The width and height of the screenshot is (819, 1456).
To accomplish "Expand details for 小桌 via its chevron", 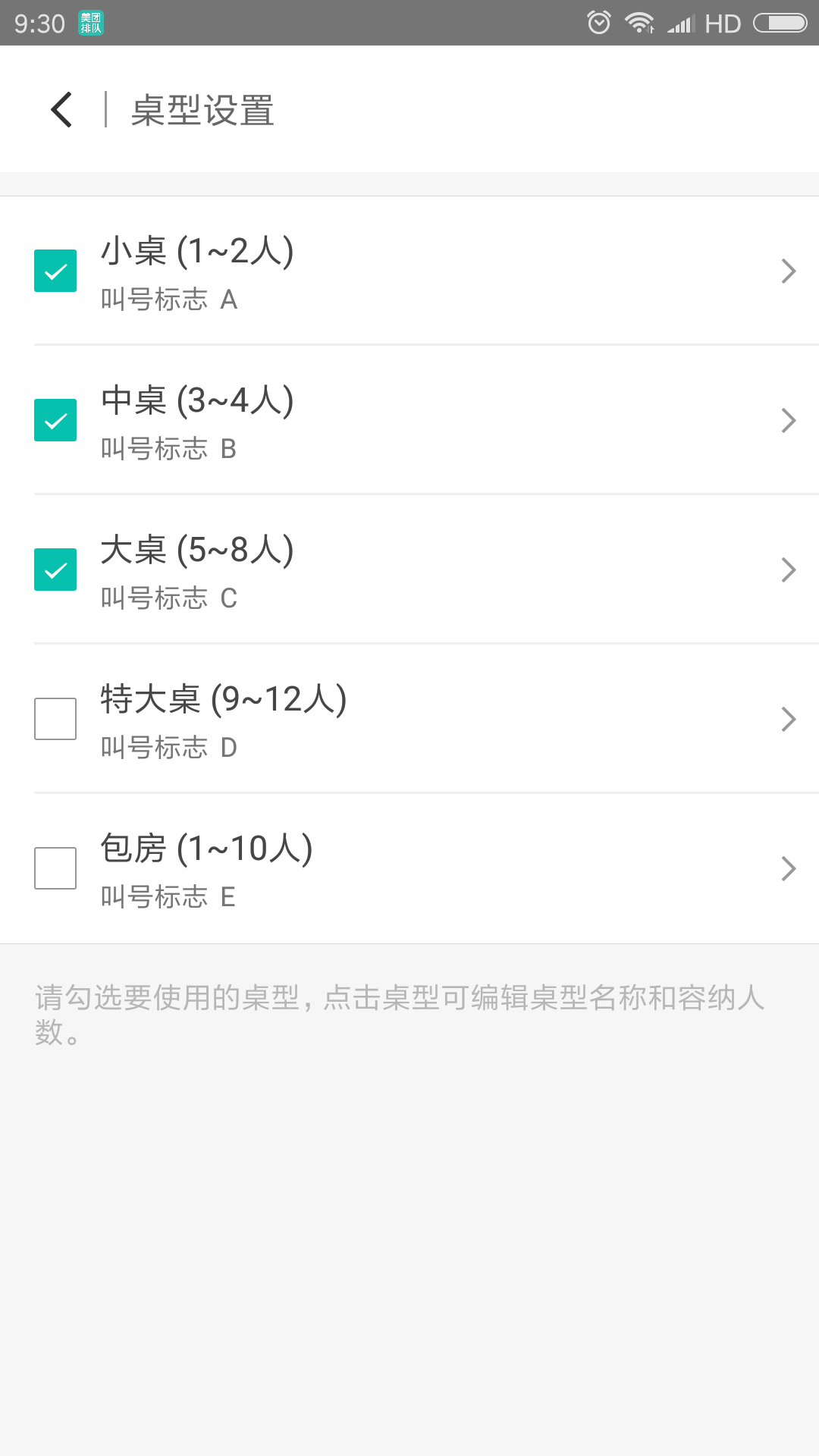I will (x=789, y=271).
